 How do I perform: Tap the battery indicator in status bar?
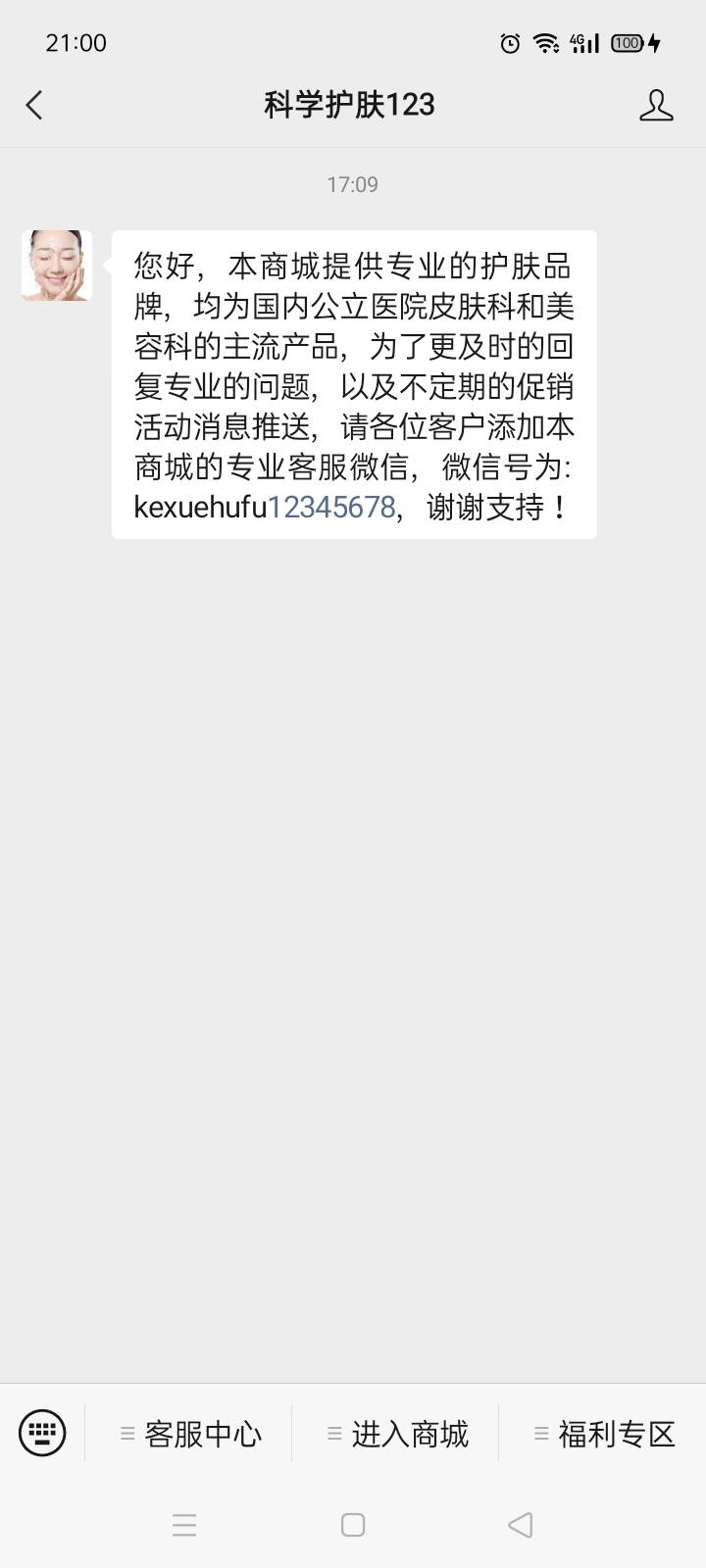[x=628, y=42]
